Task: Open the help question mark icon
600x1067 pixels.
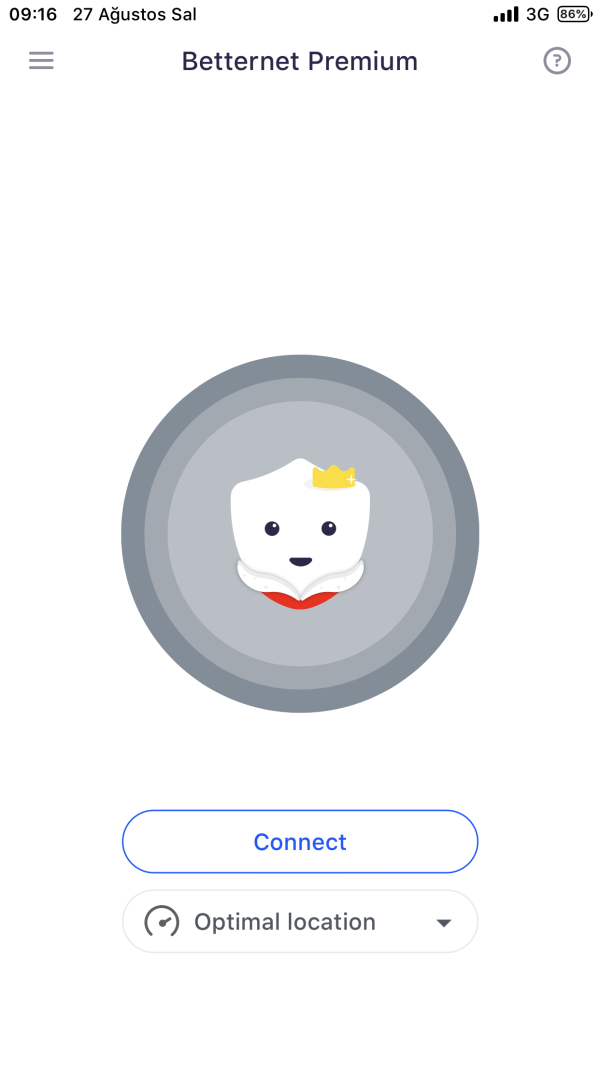Action: (x=557, y=61)
